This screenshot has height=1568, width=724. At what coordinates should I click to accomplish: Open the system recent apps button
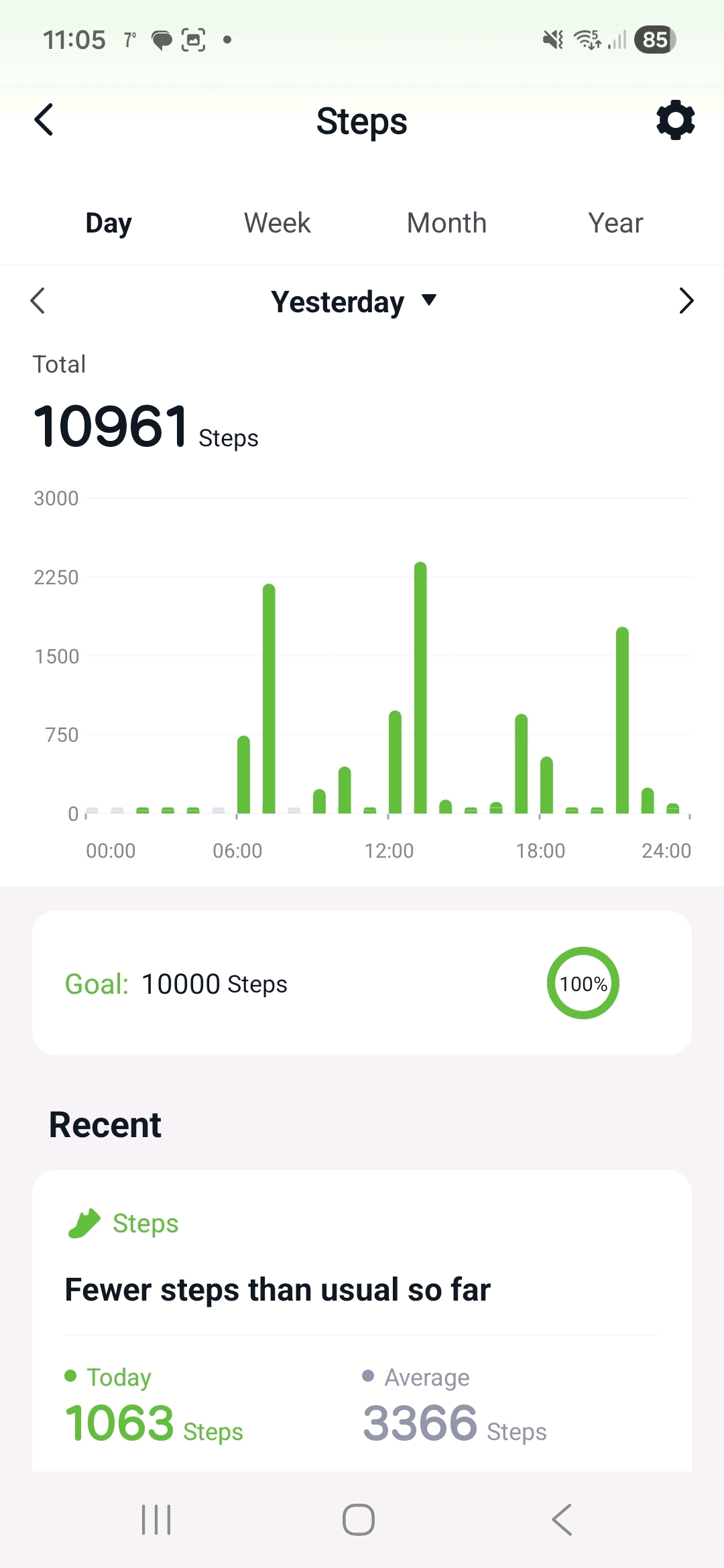click(x=156, y=1519)
